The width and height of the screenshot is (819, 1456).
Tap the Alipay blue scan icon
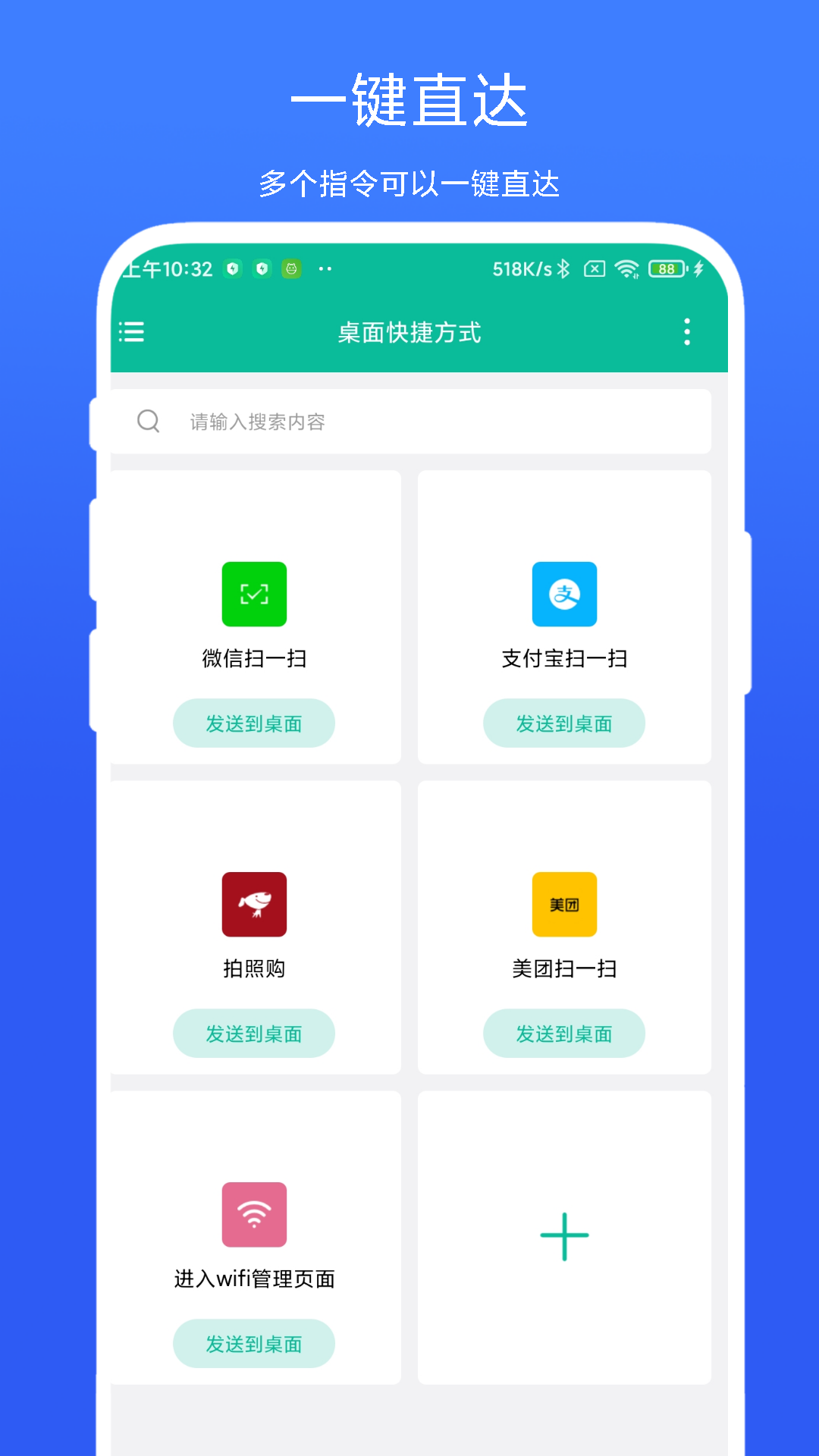pos(564,595)
